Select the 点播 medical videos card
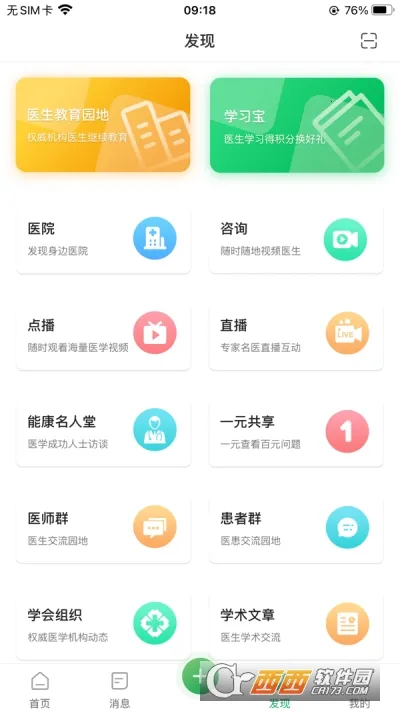400x711 pixels. tap(103, 336)
